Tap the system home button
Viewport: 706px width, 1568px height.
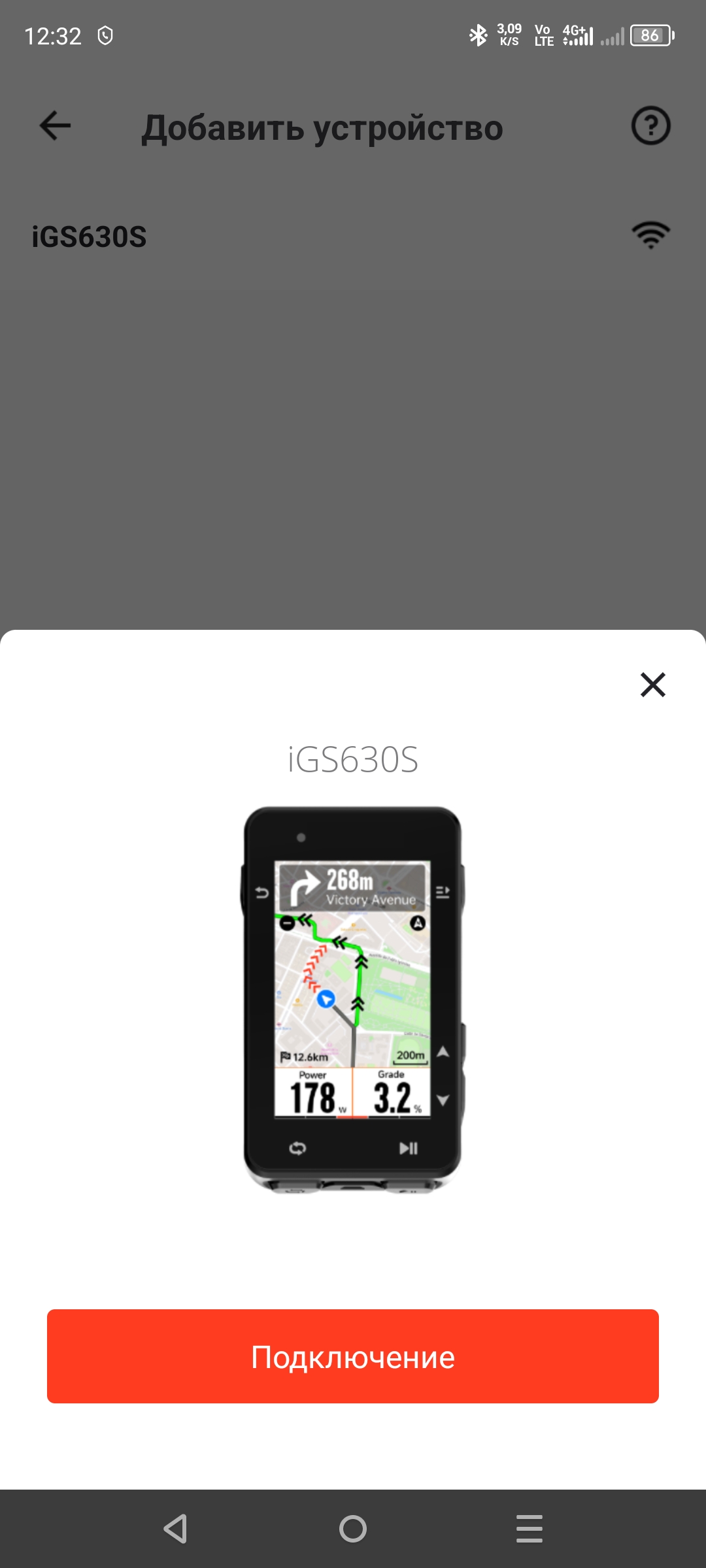point(353,1529)
